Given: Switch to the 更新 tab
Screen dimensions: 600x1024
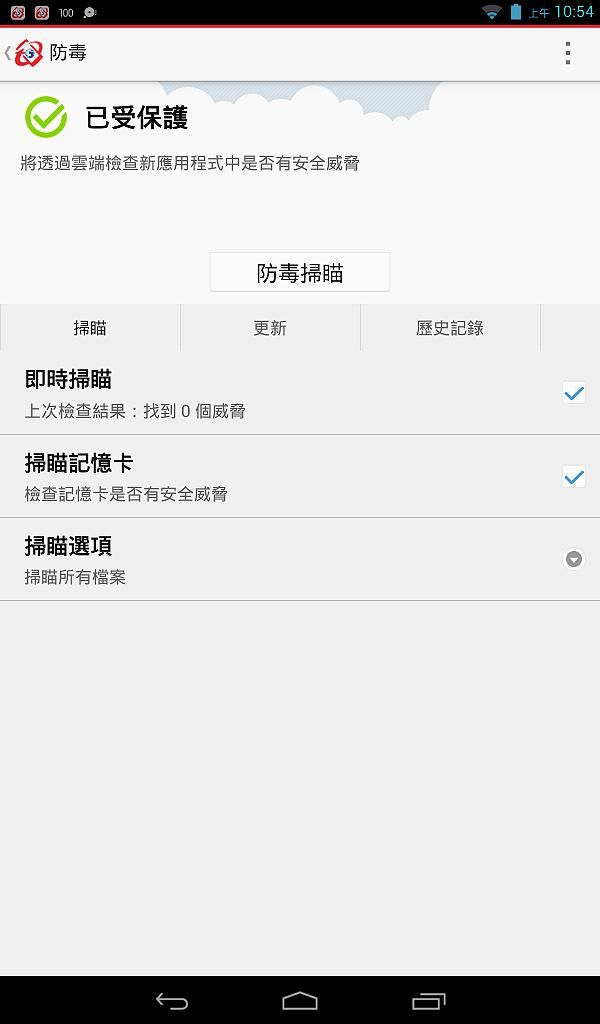Looking at the screenshot, I should click(270, 328).
